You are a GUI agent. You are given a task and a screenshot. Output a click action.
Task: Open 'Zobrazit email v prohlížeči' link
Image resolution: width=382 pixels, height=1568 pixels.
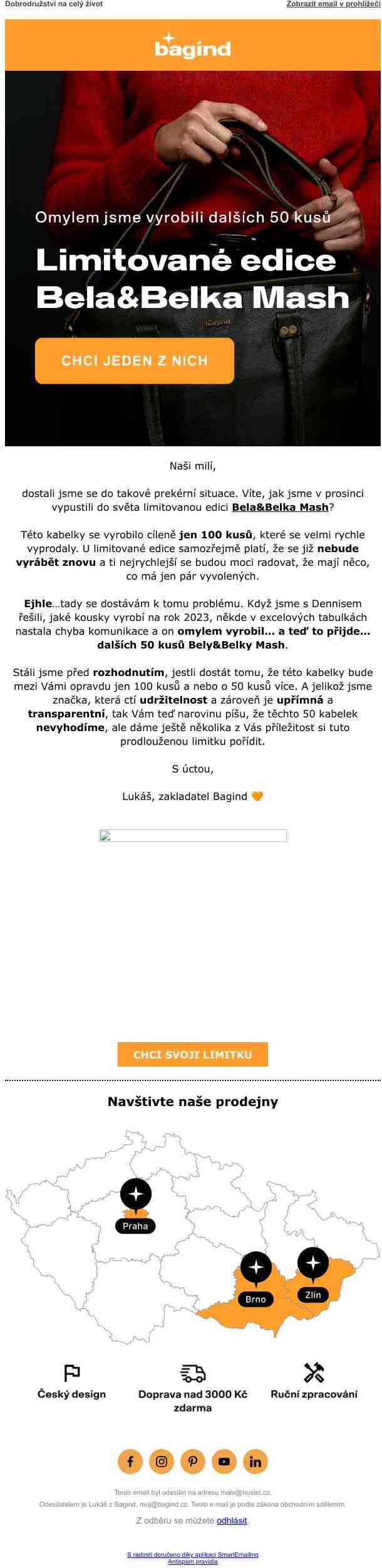pyautogui.click(x=333, y=4)
